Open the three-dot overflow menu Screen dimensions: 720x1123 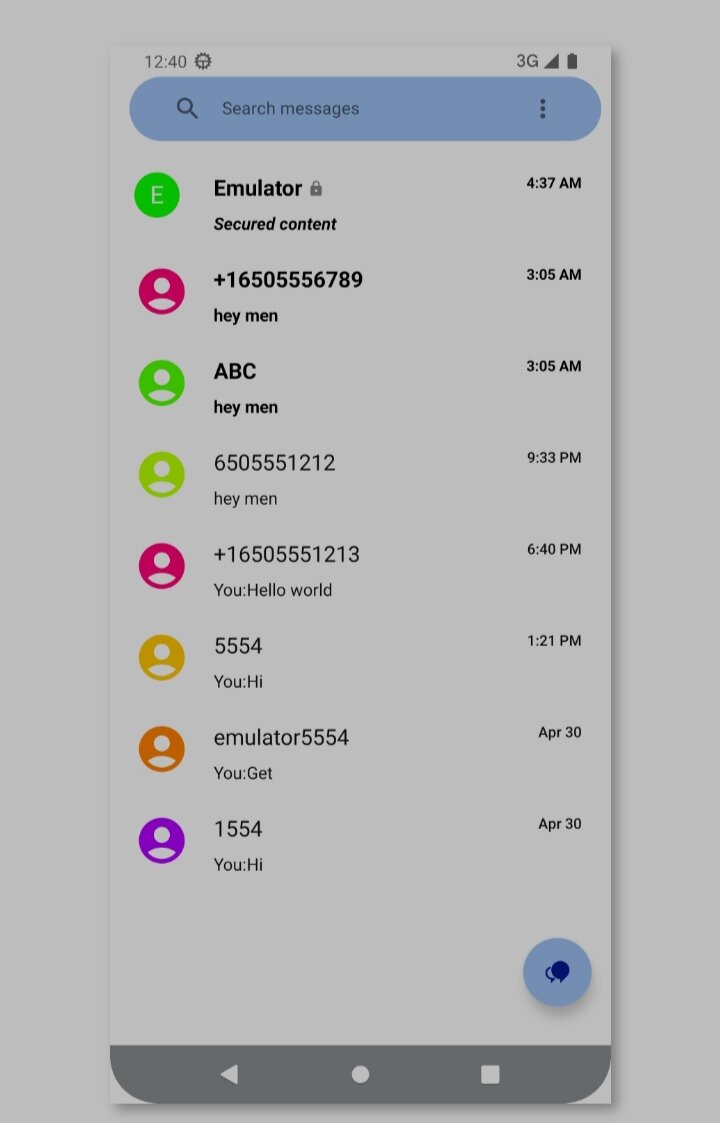tap(542, 109)
